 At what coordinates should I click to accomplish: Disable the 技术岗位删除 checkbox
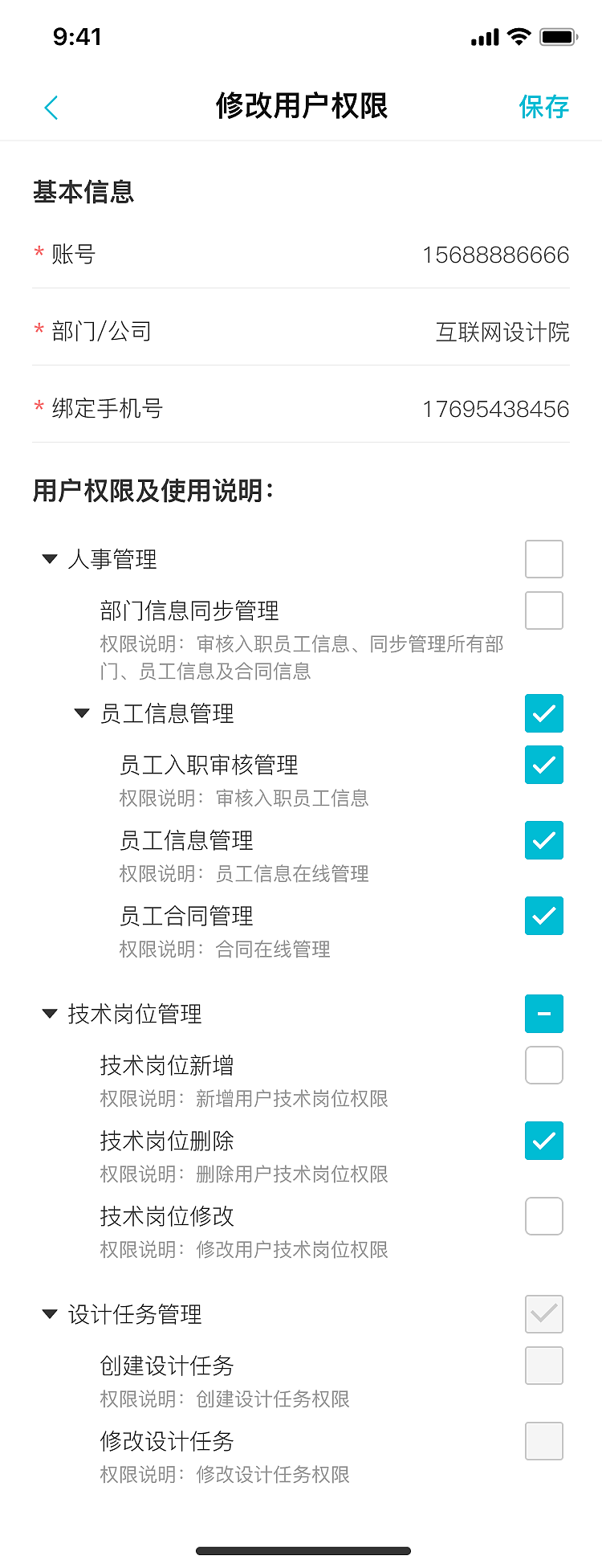click(x=543, y=1141)
